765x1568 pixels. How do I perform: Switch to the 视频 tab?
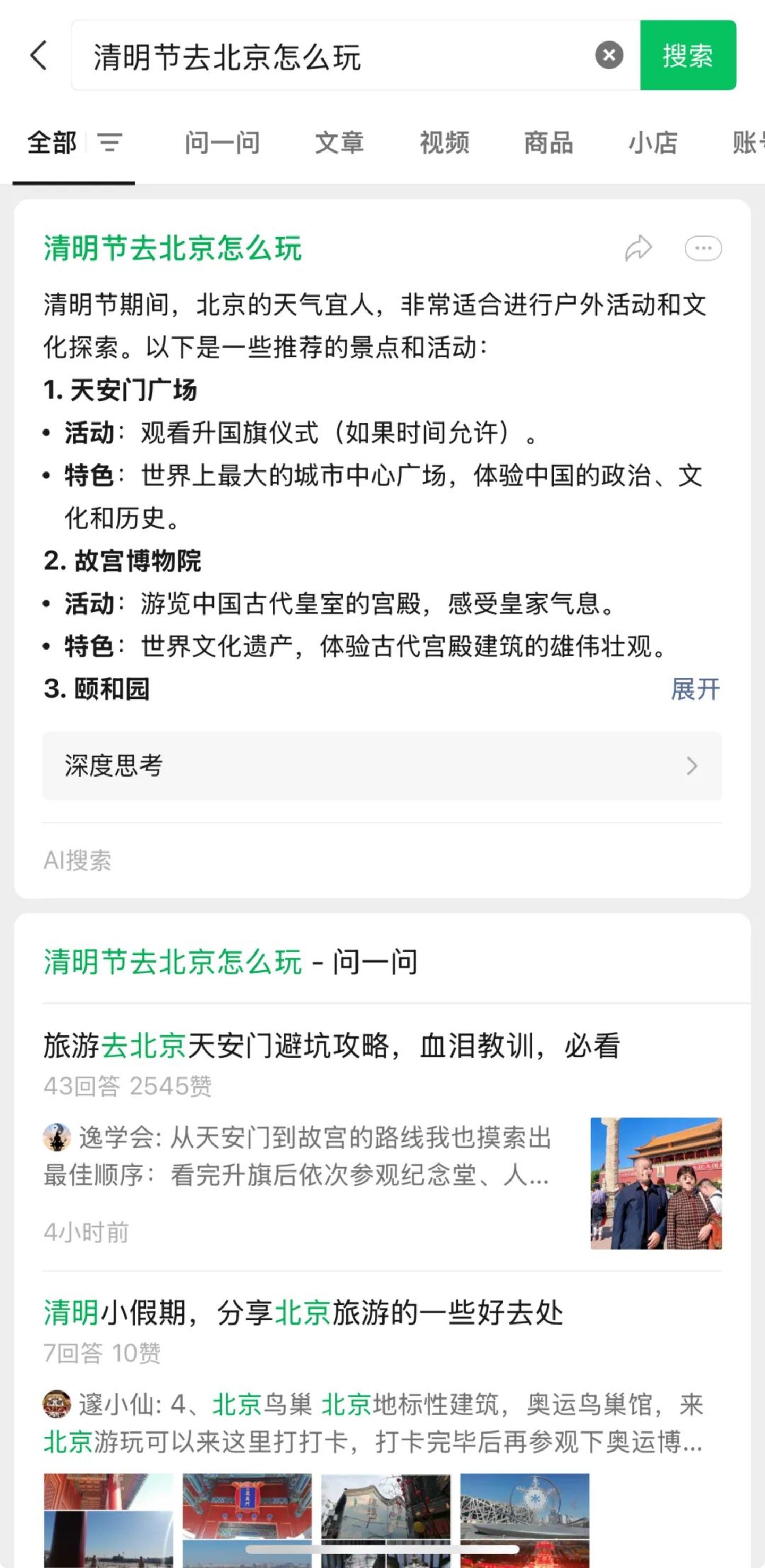coord(444,143)
